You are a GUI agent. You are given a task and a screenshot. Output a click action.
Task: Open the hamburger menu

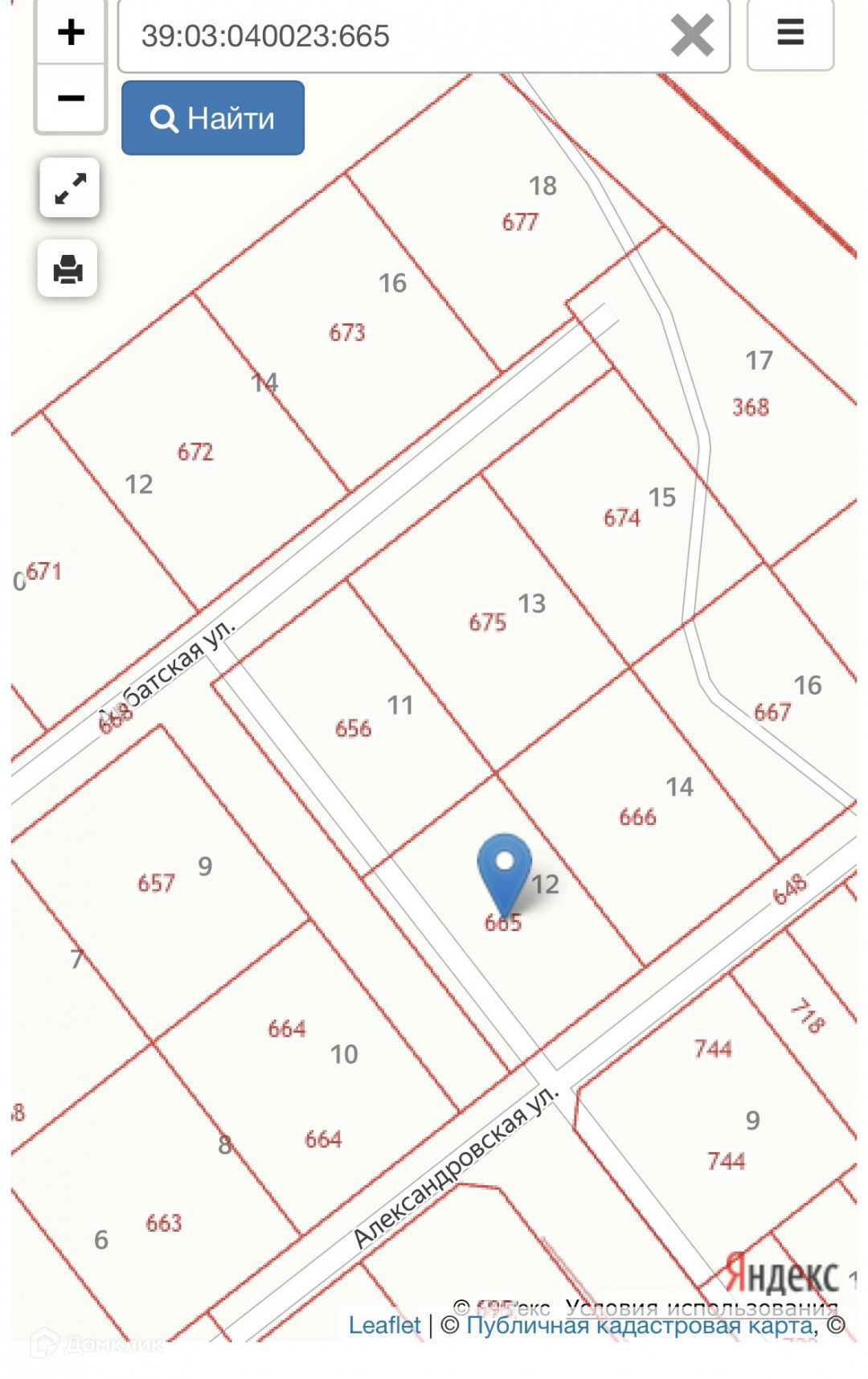click(790, 33)
